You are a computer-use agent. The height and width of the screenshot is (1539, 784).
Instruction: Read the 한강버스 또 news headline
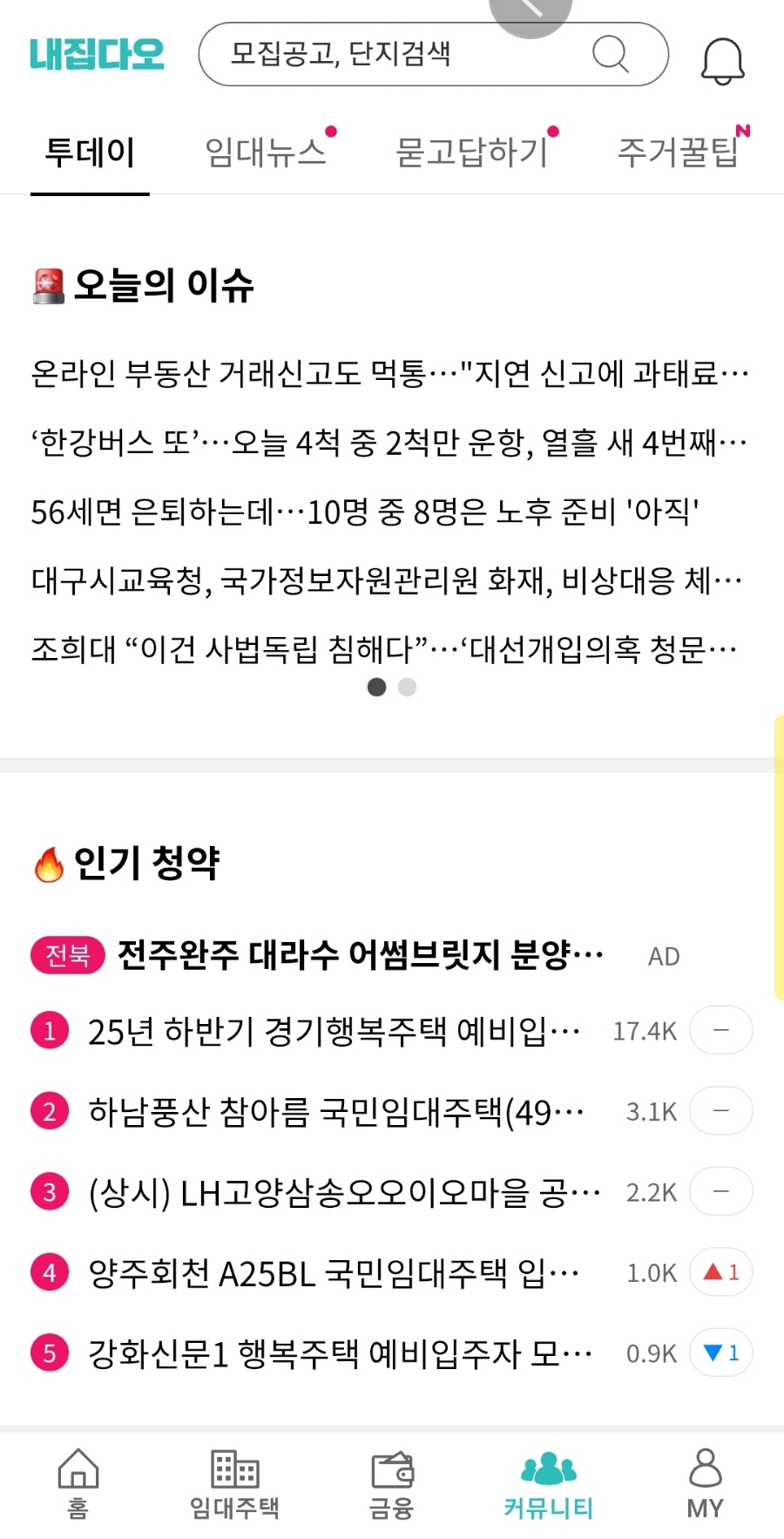click(389, 443)
